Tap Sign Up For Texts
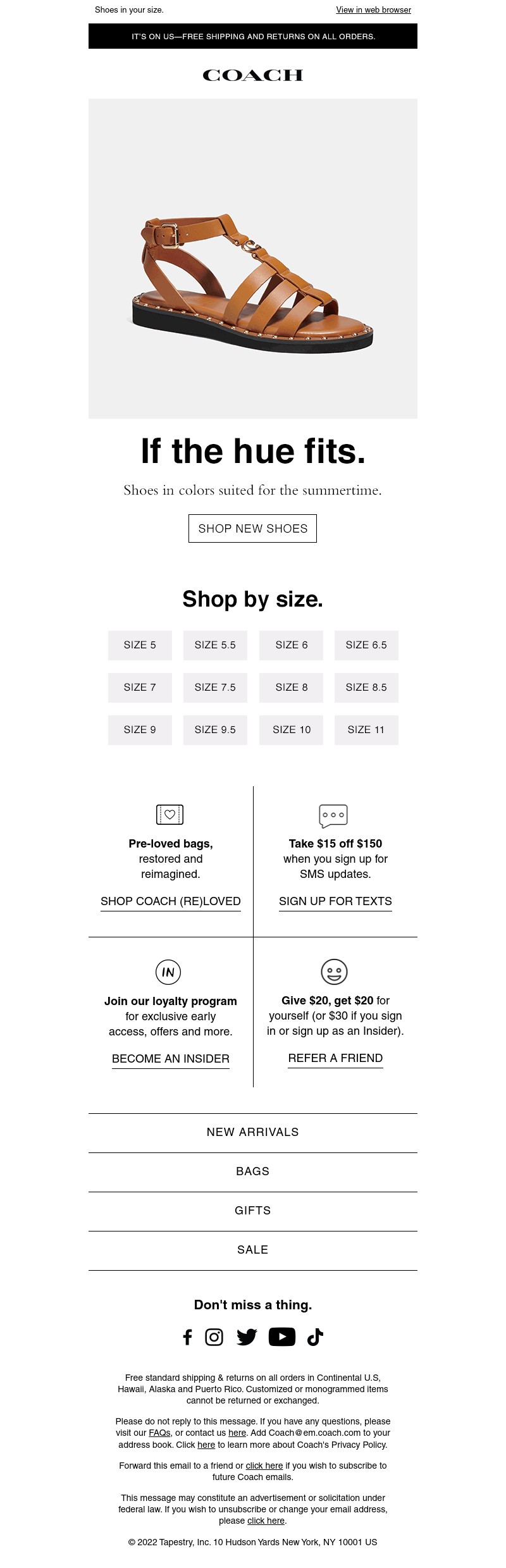Image resolution: width=506 pixels, height=1568 pixels. 335,901
